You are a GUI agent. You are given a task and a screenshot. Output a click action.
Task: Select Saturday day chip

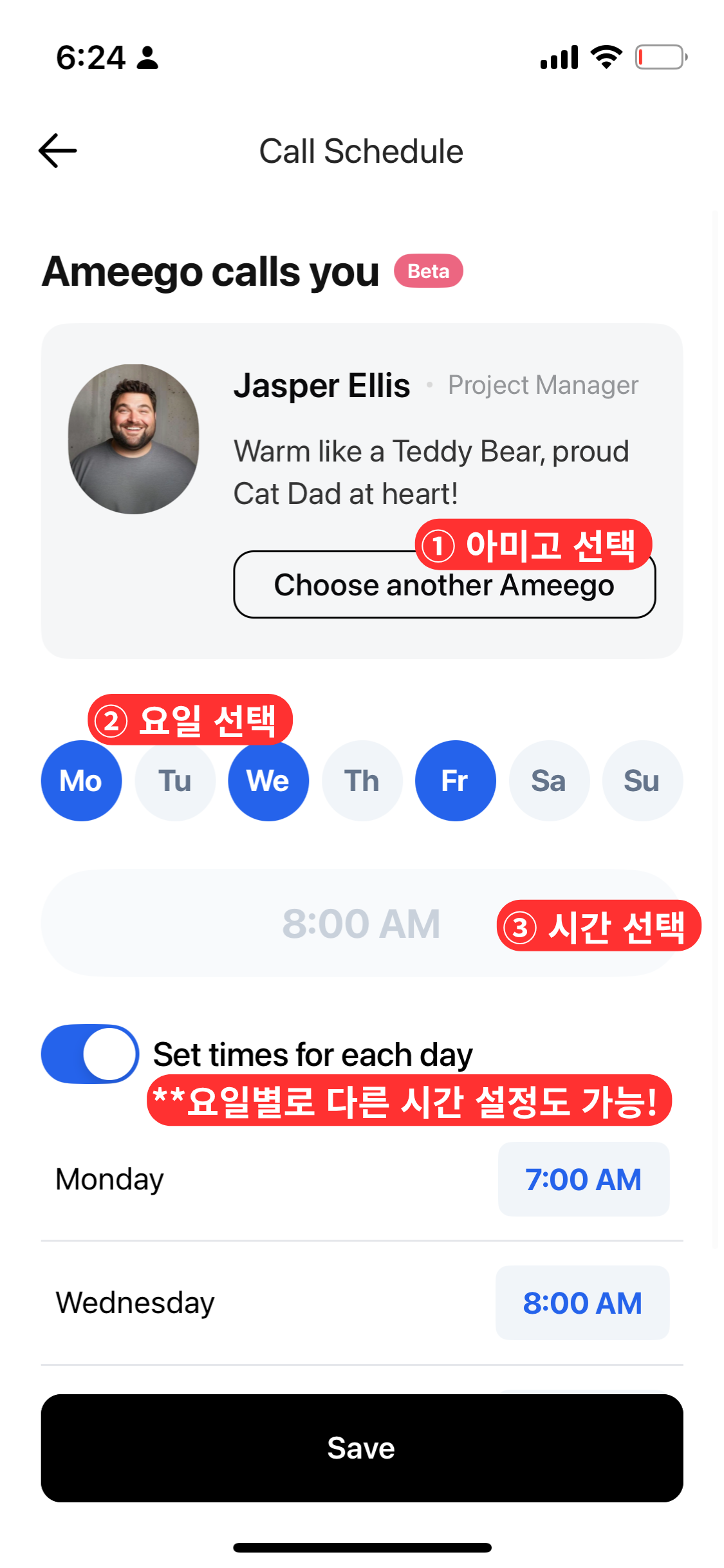pyautogui.click(x=549, y=781)
